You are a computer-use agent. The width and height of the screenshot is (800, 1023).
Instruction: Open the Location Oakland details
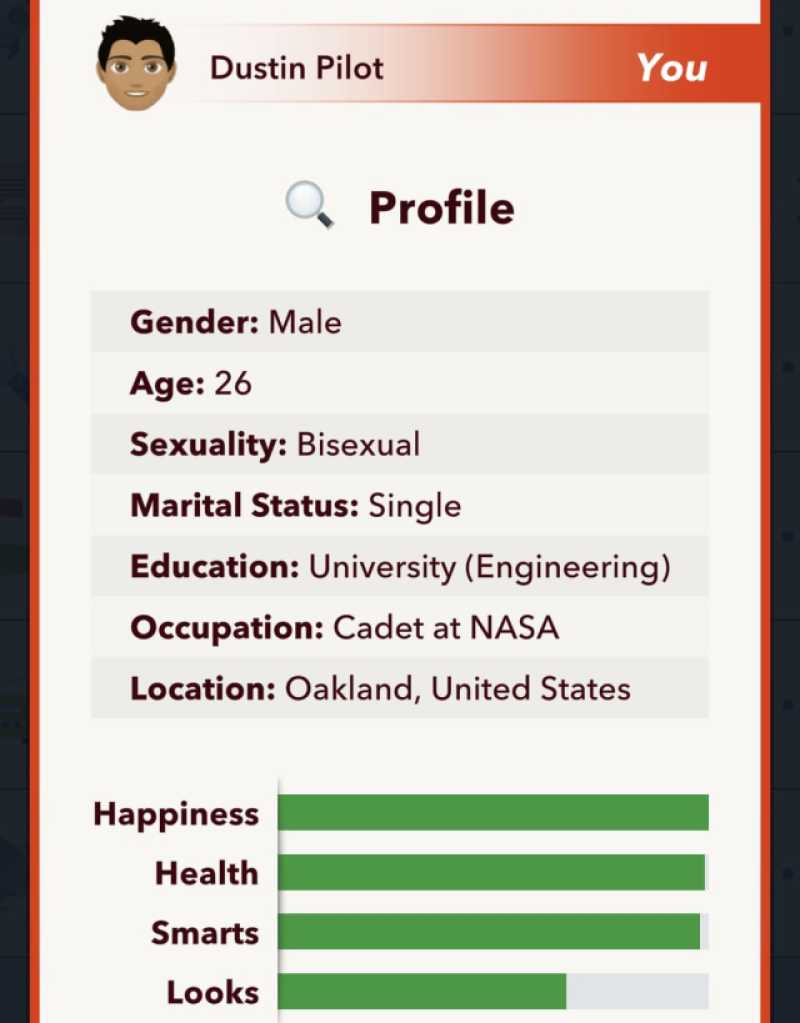coord(400,688)
